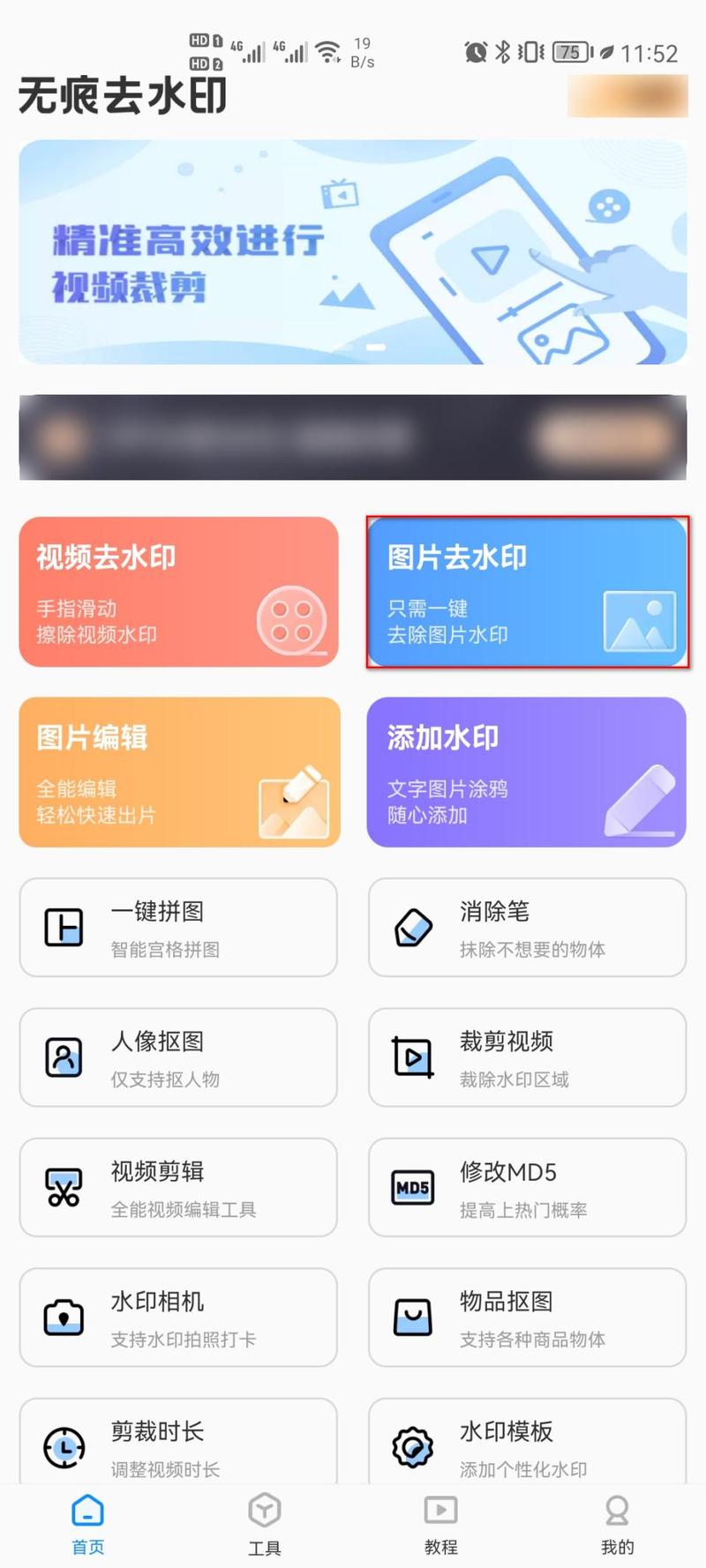Open the 消除笔 eraser tool icon
The height and width of the screenshot is (1568, 706).
412,927
